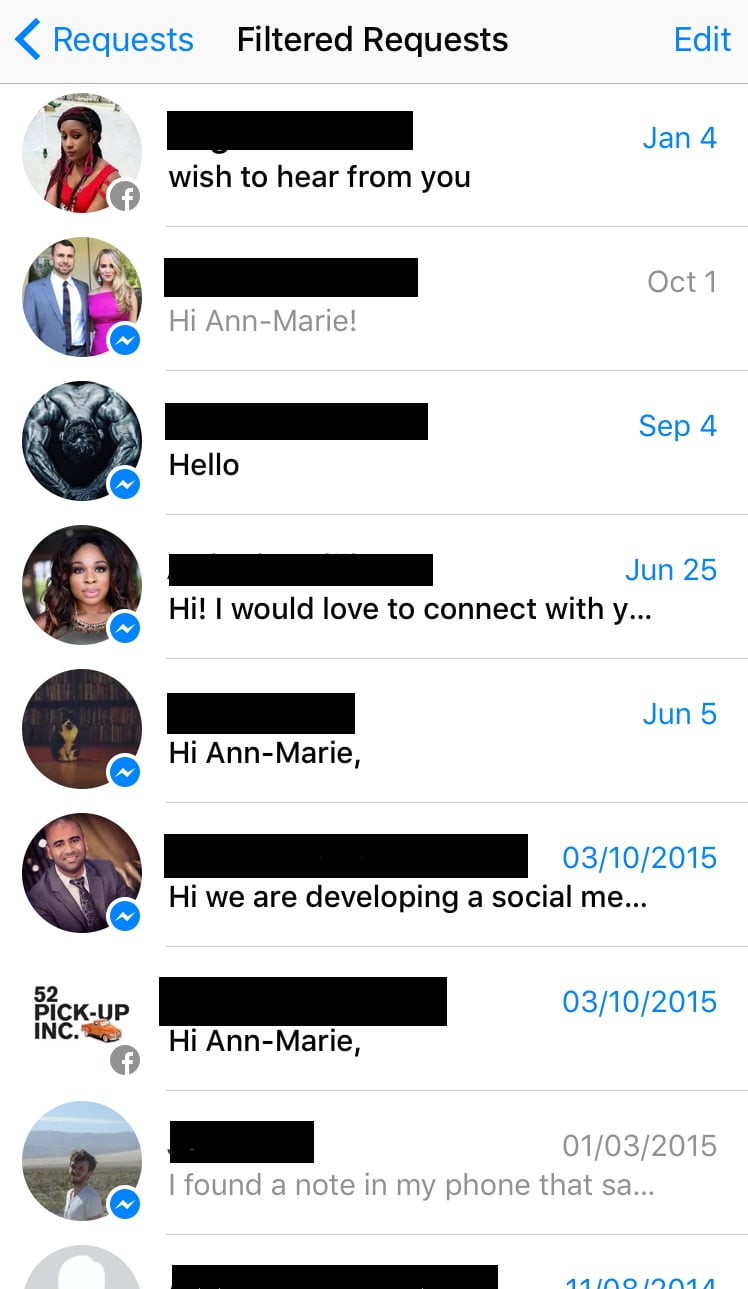The height and width of the screenshot is (1289, 748).
Task: Open conversation about note found in phone
Action: click(x=400, y=1163)
